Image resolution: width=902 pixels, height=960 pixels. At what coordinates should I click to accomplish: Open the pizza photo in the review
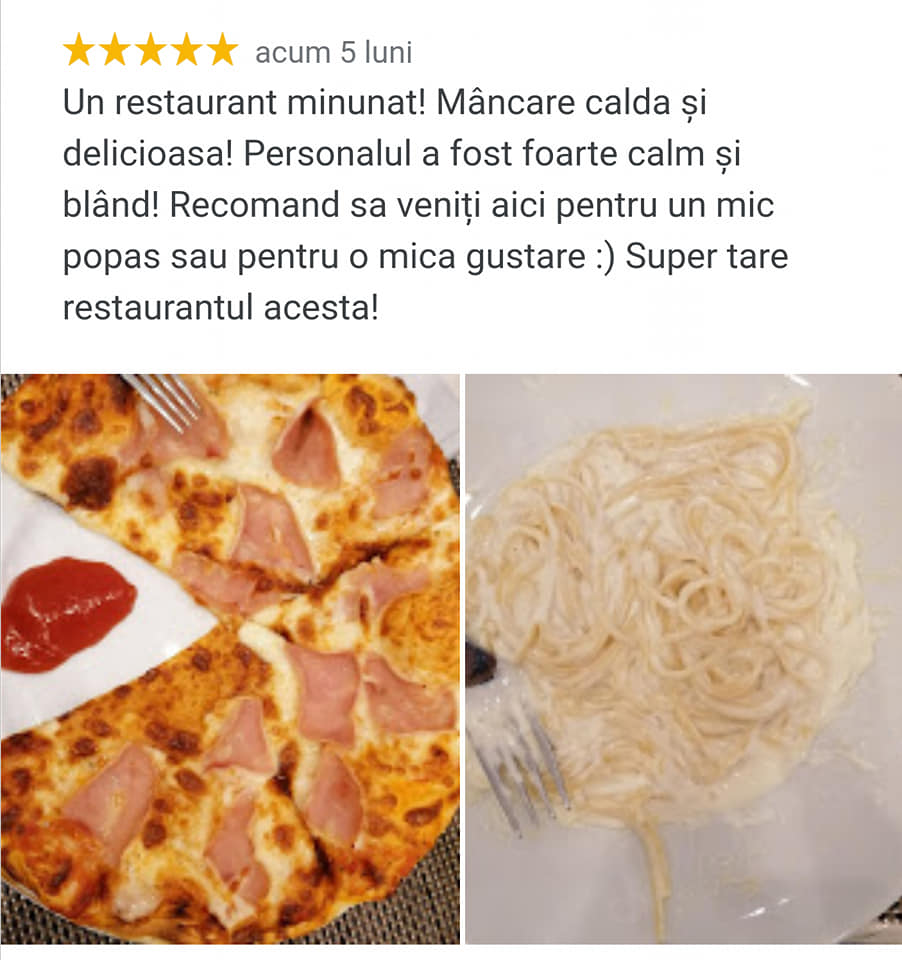(230, 658)
